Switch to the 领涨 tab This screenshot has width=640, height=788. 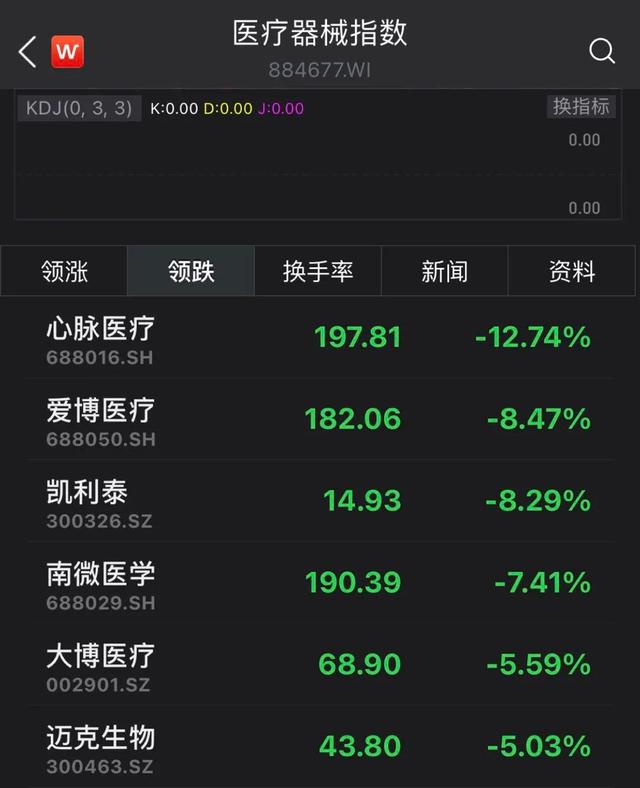pyautogui.click(x=65, y=271)
